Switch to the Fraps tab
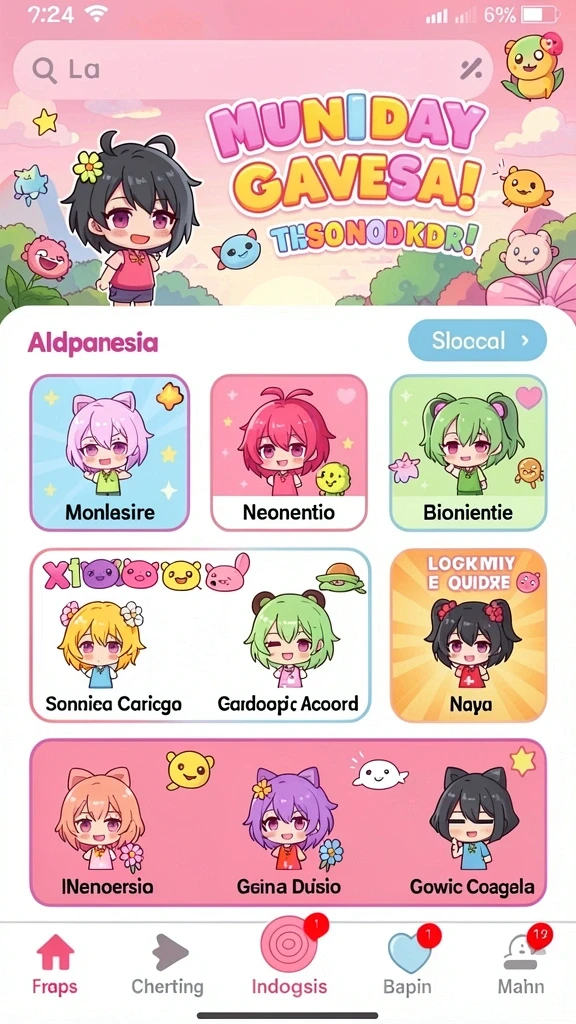Screen dimensions: 576x1024 [55, 964]
